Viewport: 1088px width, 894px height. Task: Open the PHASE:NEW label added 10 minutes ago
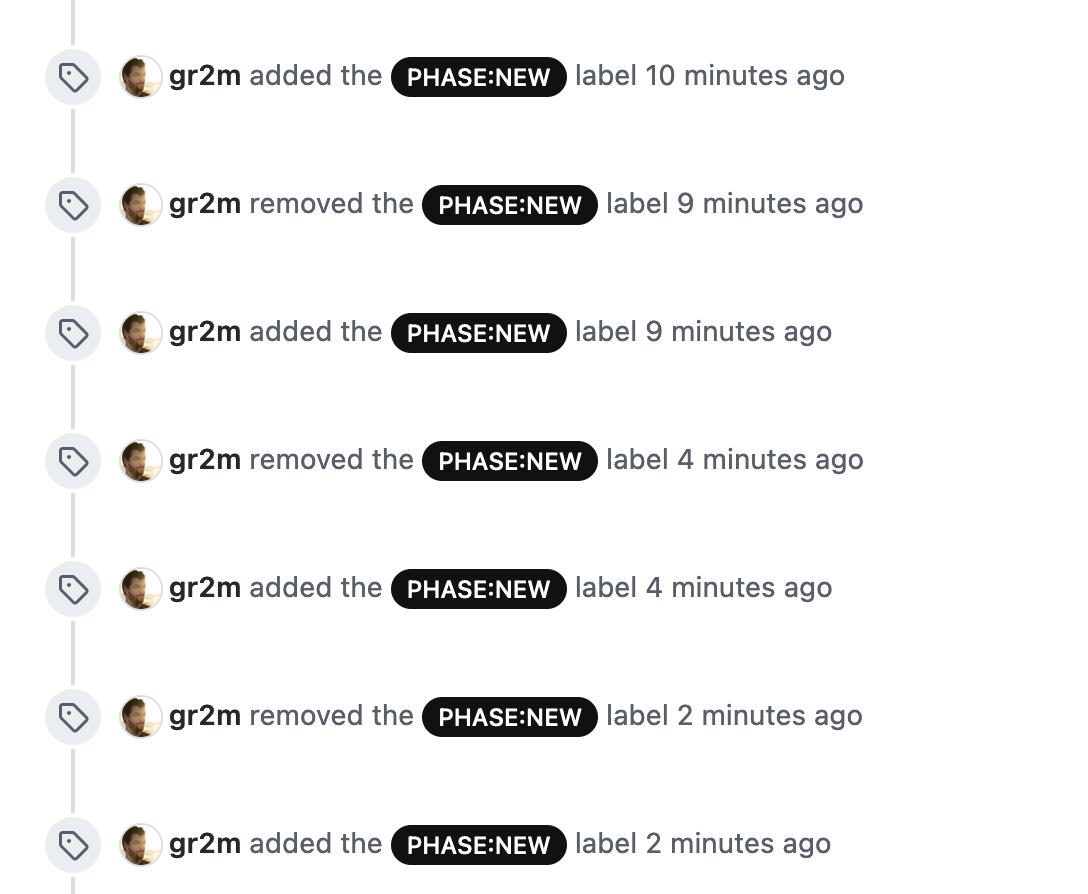(478, 77)
